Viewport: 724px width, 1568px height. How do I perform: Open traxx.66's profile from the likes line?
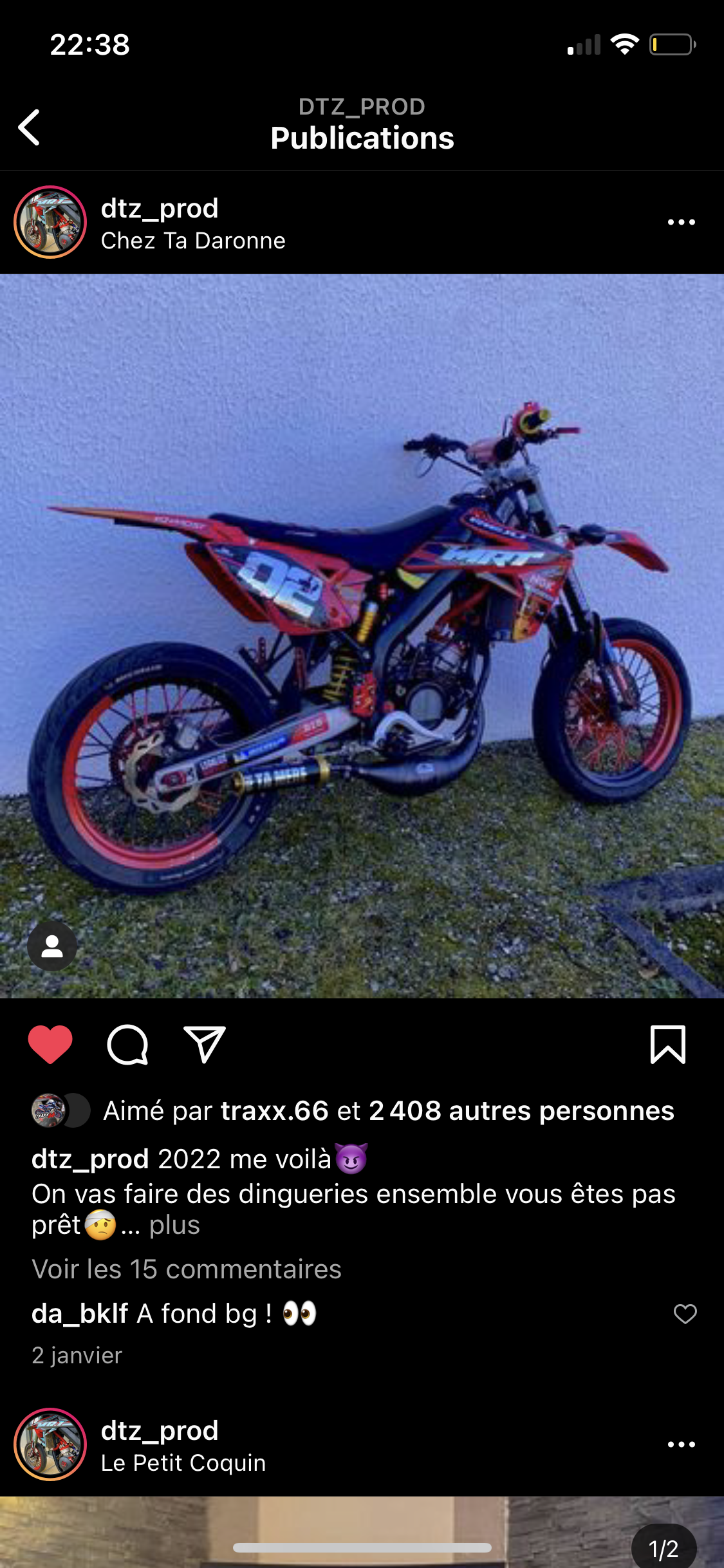click(274, 1111)
